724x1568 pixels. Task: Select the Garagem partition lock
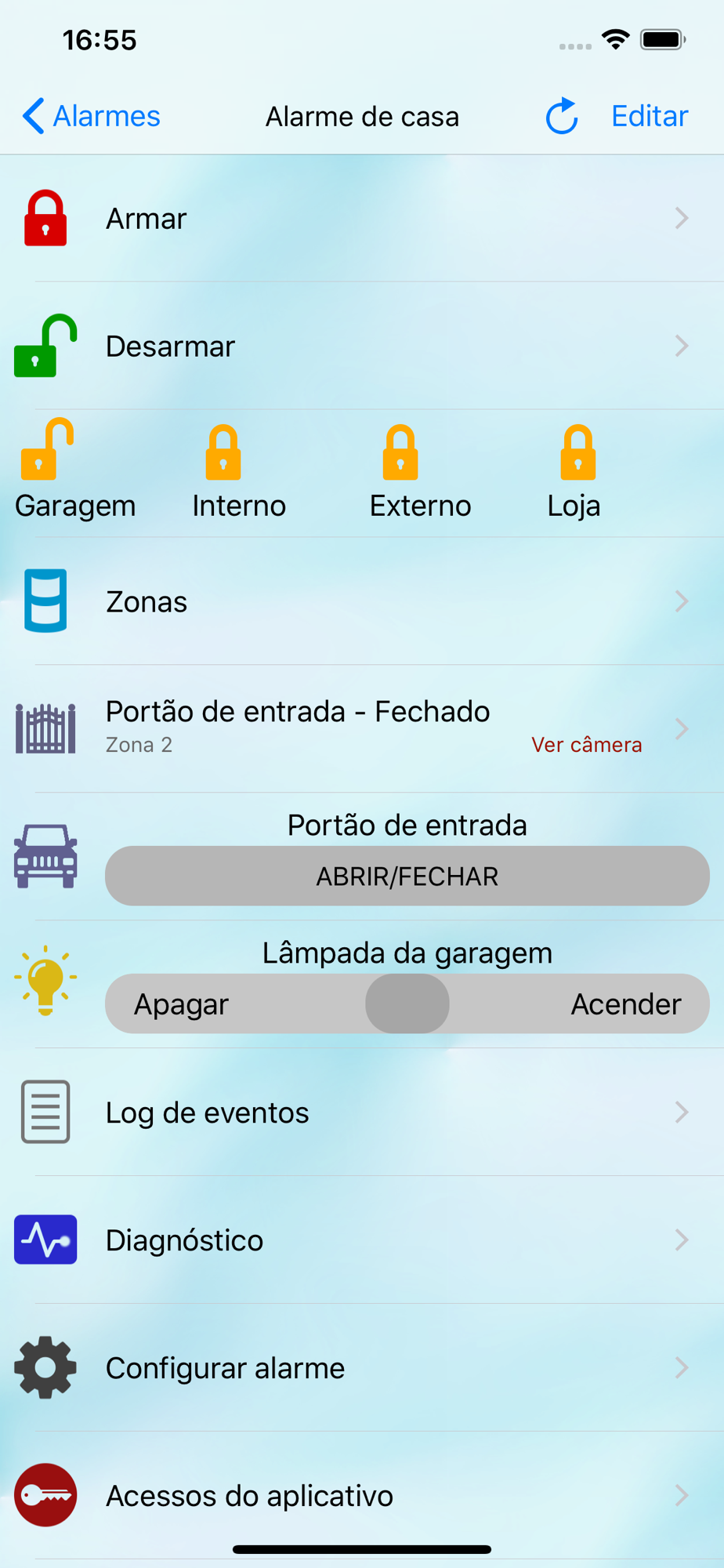click(x=75, y=470)
